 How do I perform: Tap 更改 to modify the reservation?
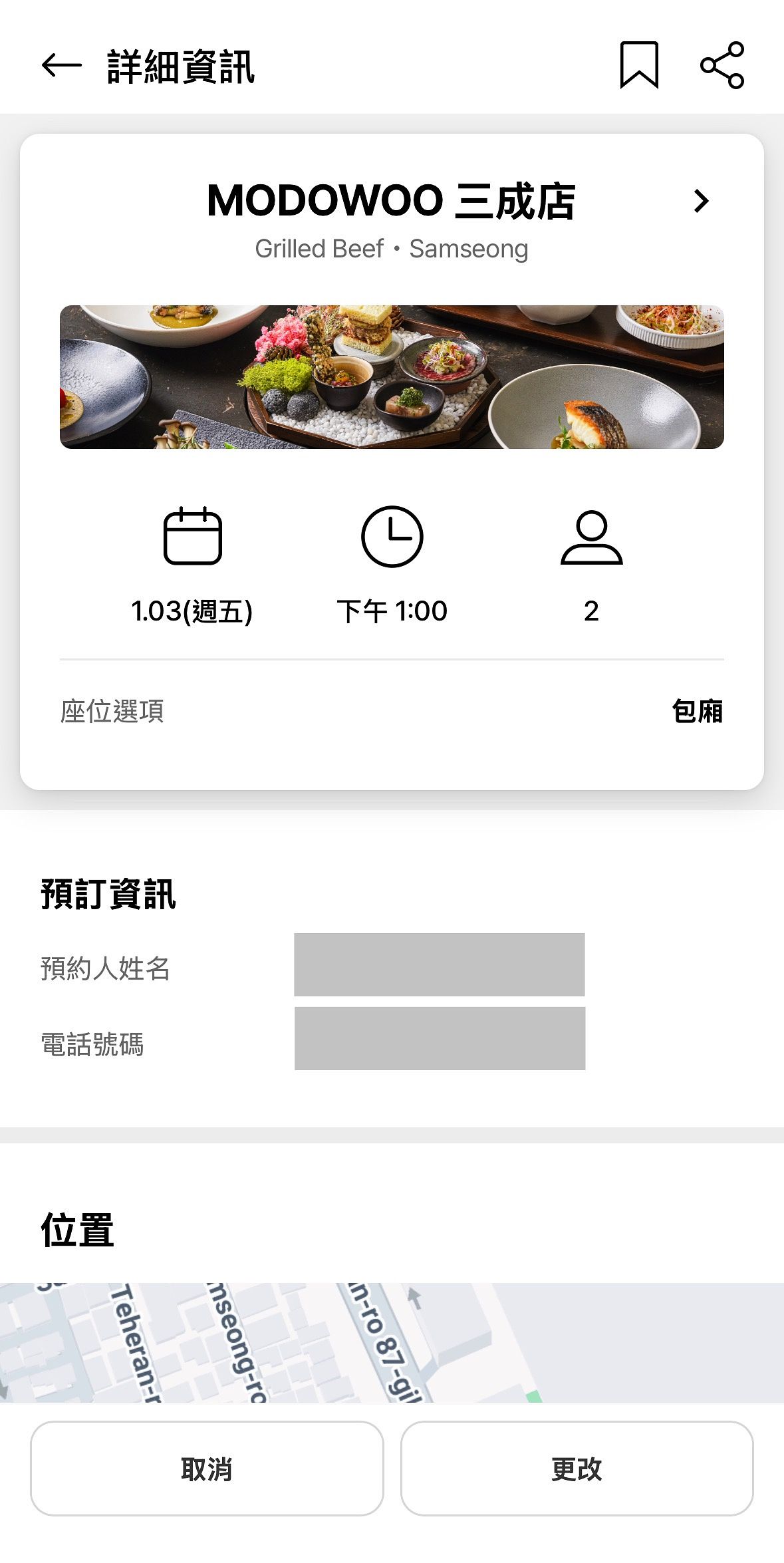click(x=577, y=1469)
